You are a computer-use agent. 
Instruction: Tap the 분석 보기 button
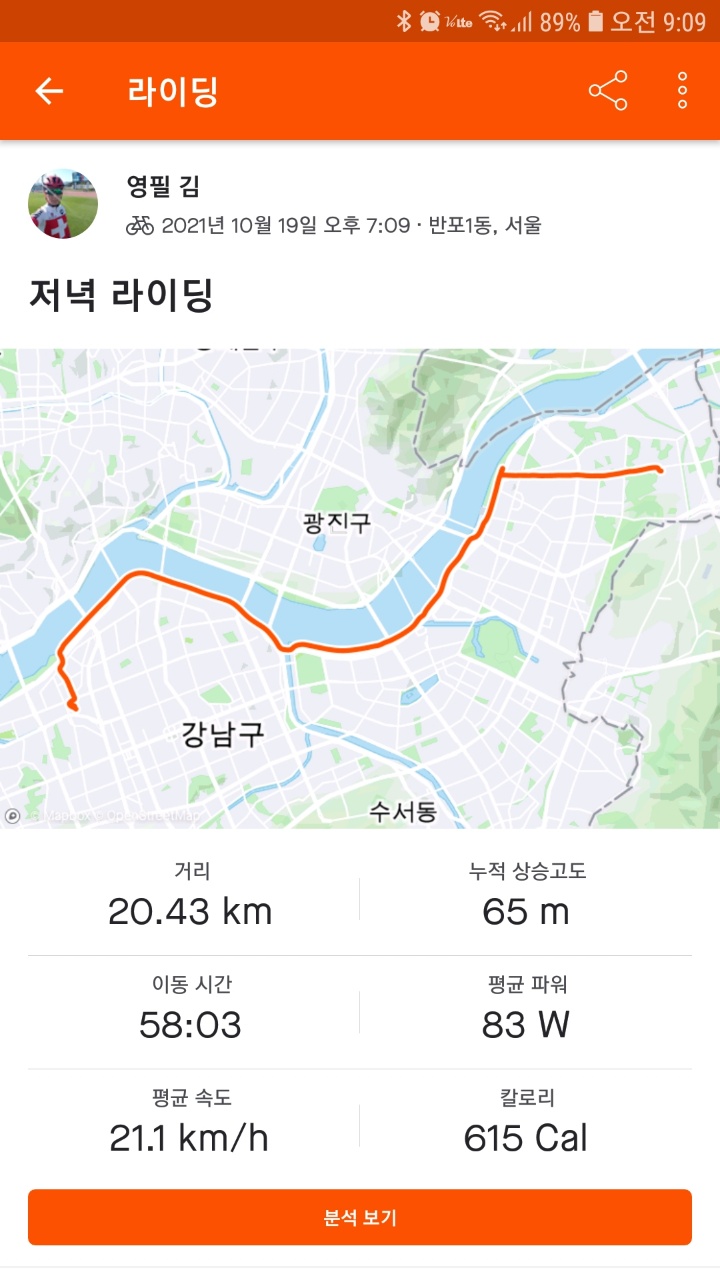pyautogui.click(x=360, y=1217)
